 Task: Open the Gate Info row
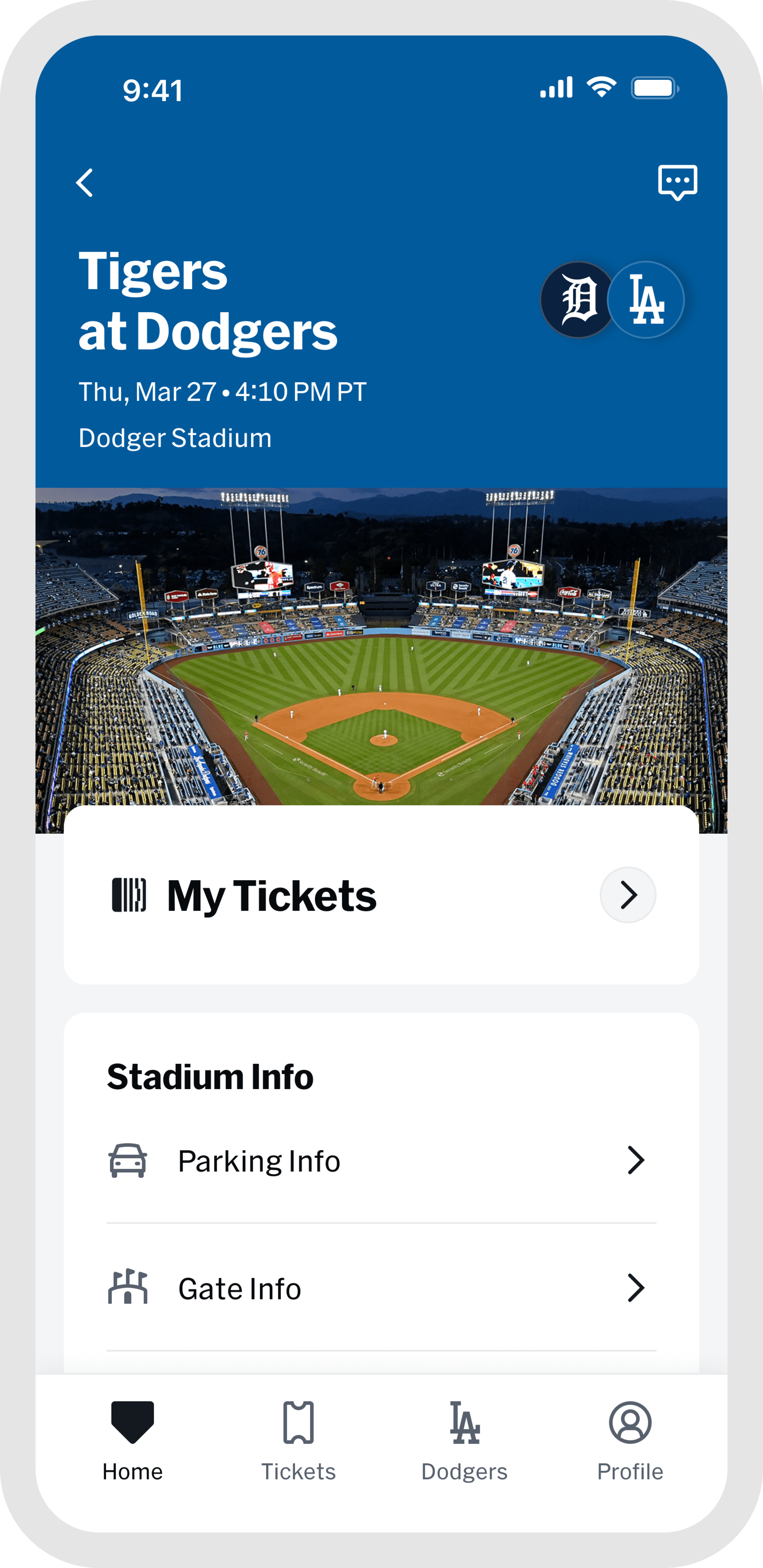point(381,1289)
